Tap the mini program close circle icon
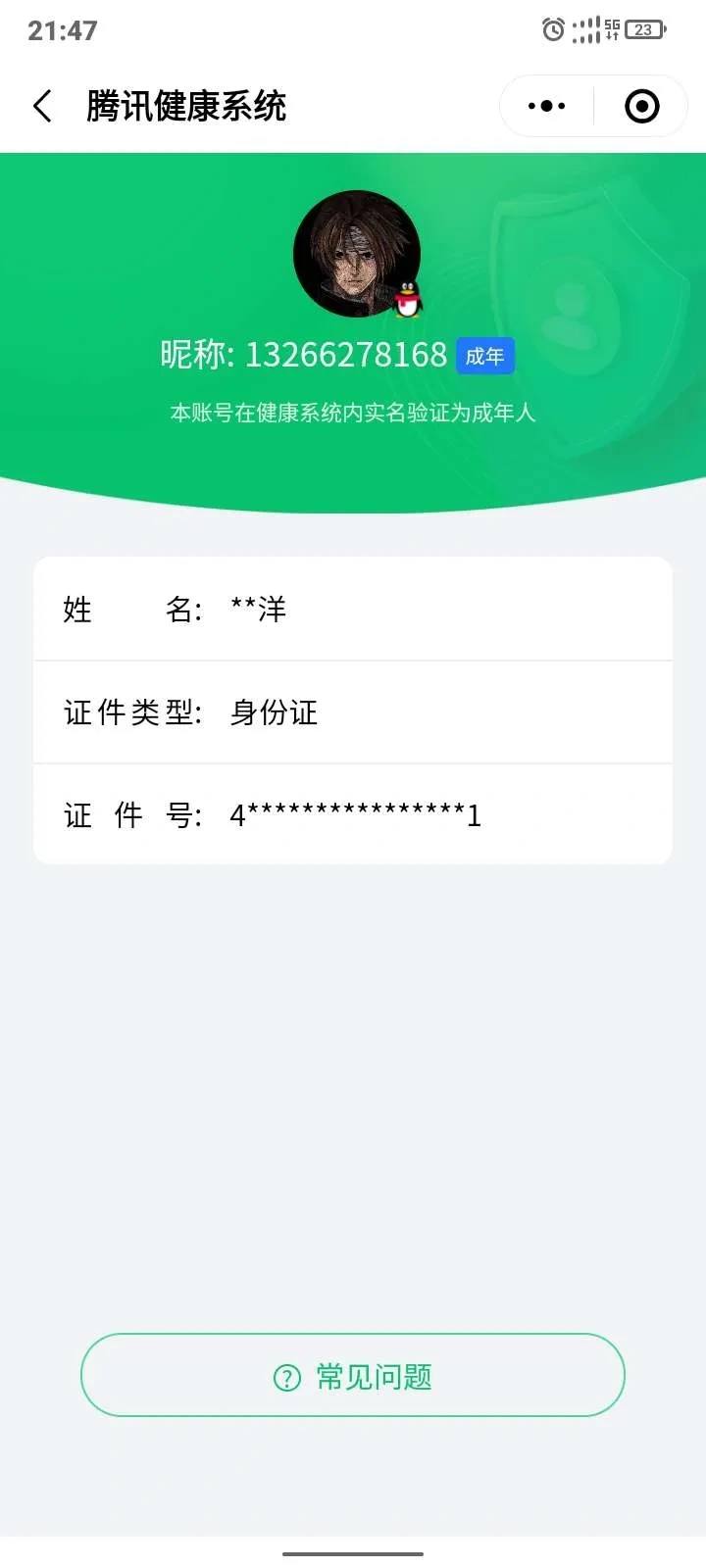This screenshot has width=706, height=1568. click(x=641, y=105)
